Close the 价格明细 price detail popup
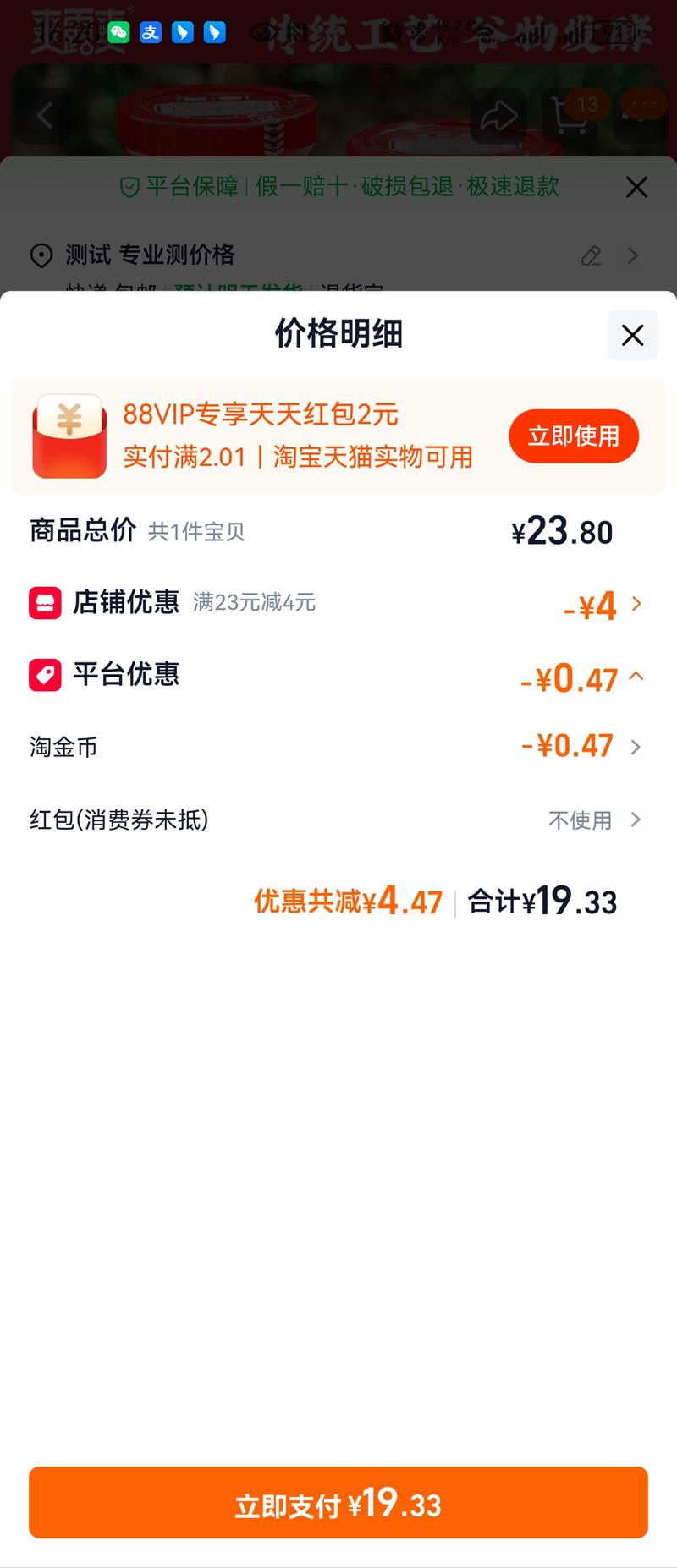The height and width of the screenshot is (1568, 677). click(631, 336)
